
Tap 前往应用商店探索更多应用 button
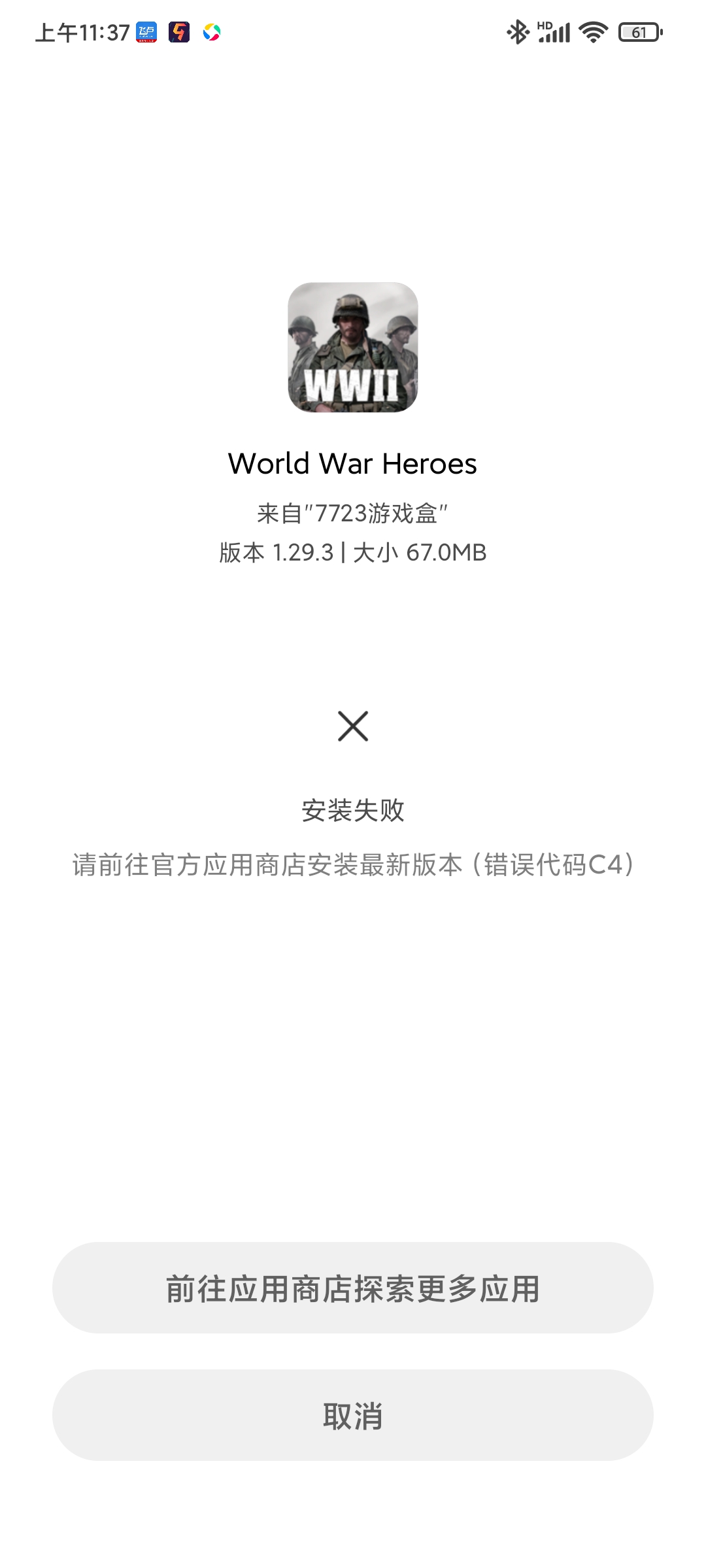point(353,1288)
